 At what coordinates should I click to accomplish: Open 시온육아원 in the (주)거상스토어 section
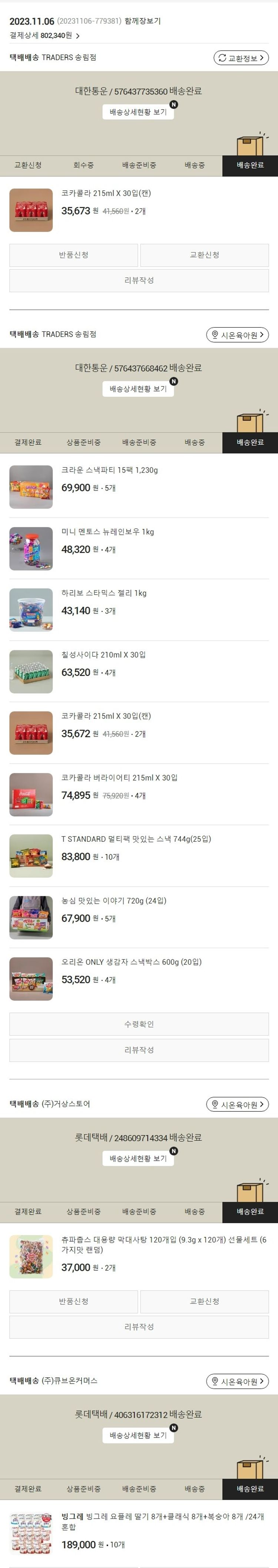238,1104
